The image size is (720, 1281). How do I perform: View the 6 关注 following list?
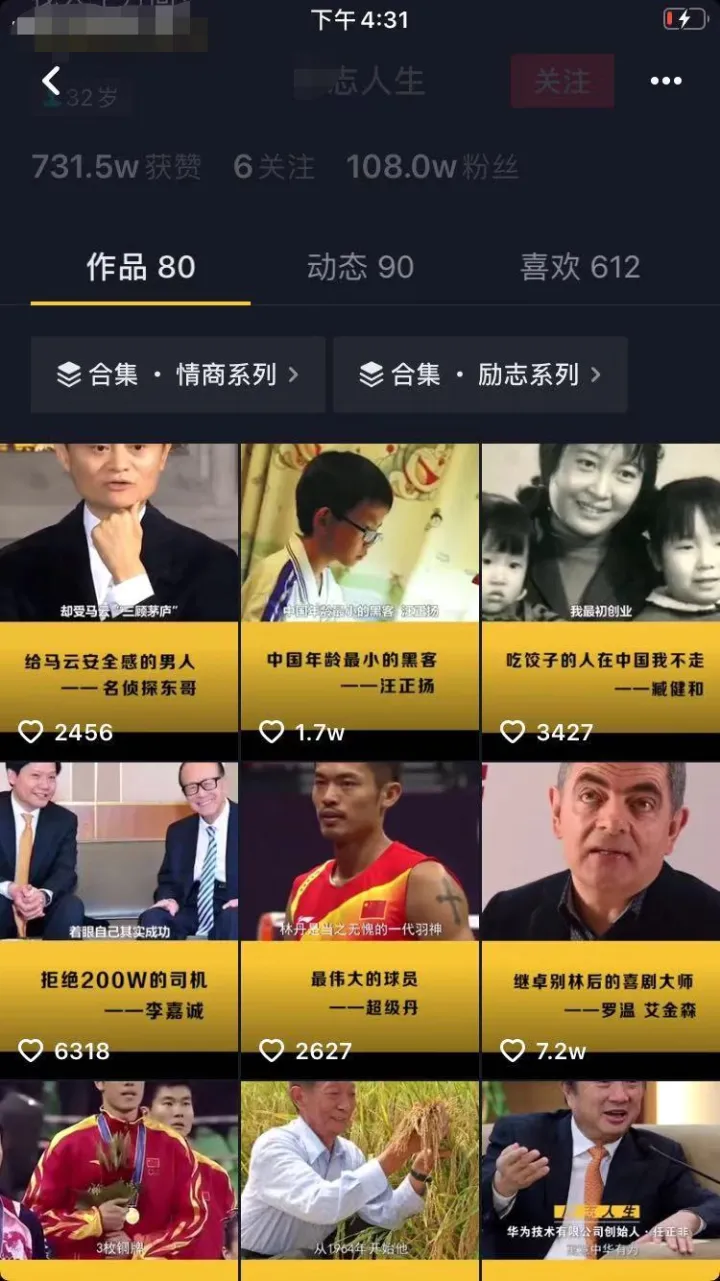click(274, 167)
